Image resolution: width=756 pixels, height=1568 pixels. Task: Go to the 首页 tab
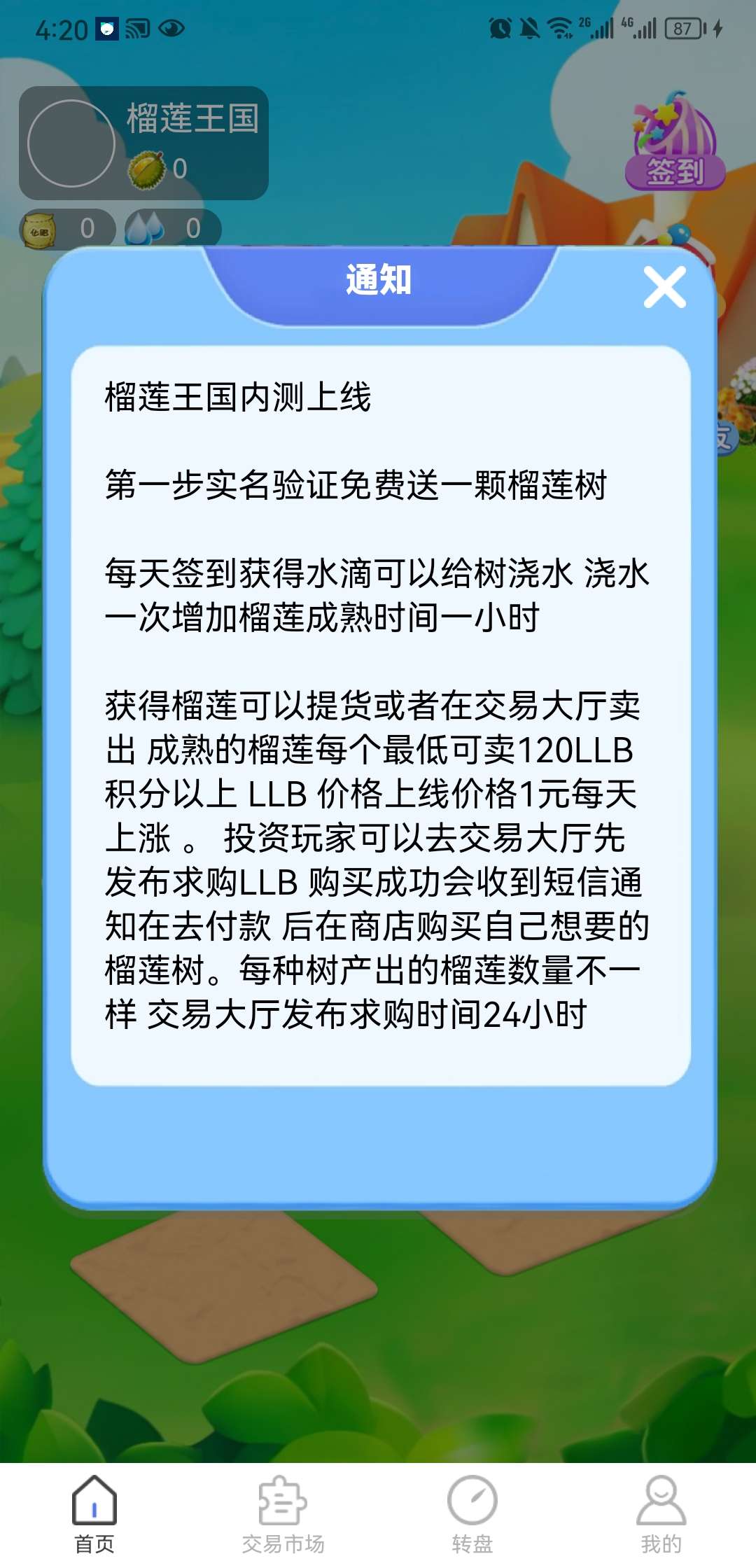click(x=94, y=1515)
